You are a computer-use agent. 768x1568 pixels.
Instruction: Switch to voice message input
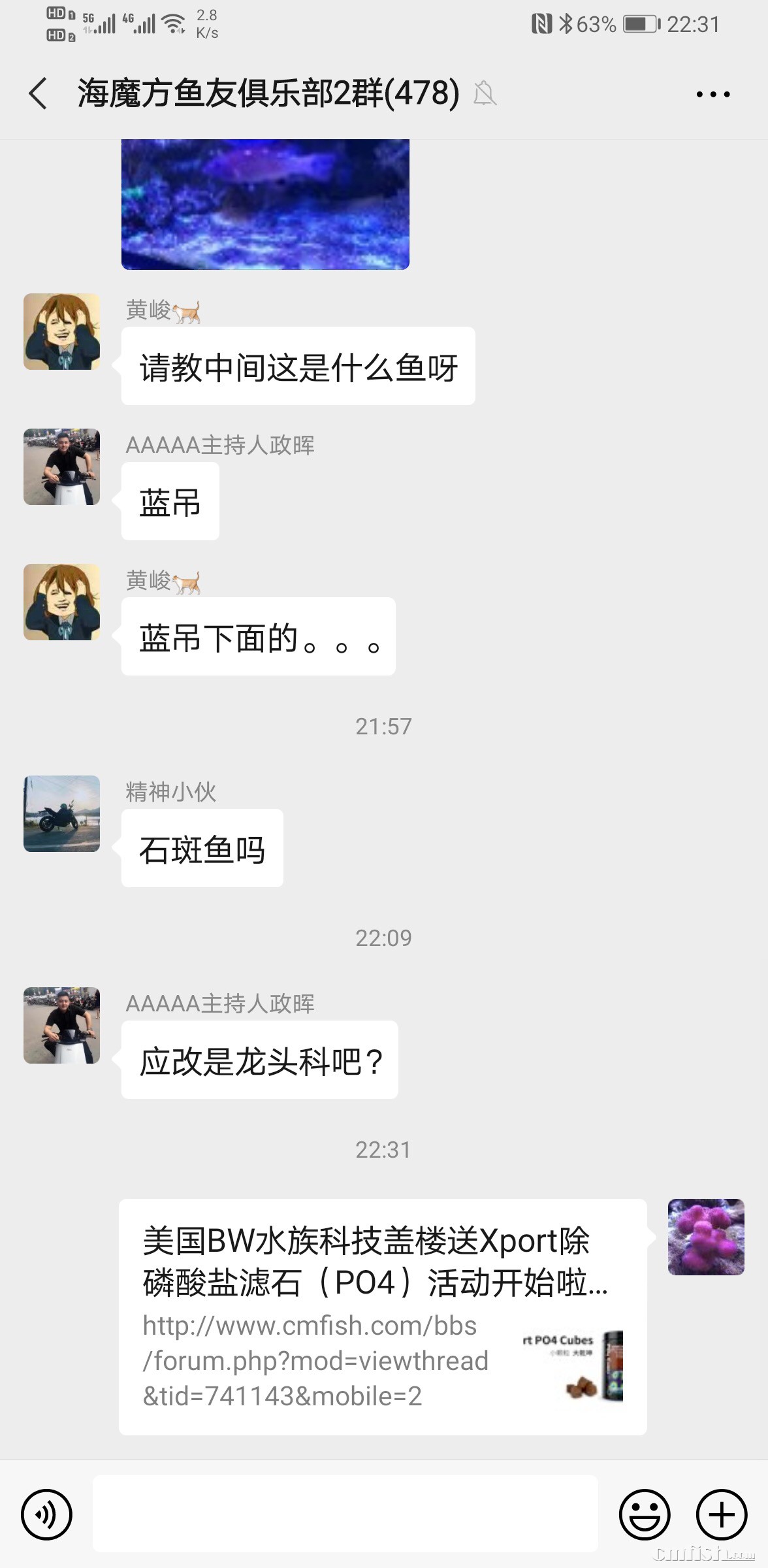click(46, 1514)
